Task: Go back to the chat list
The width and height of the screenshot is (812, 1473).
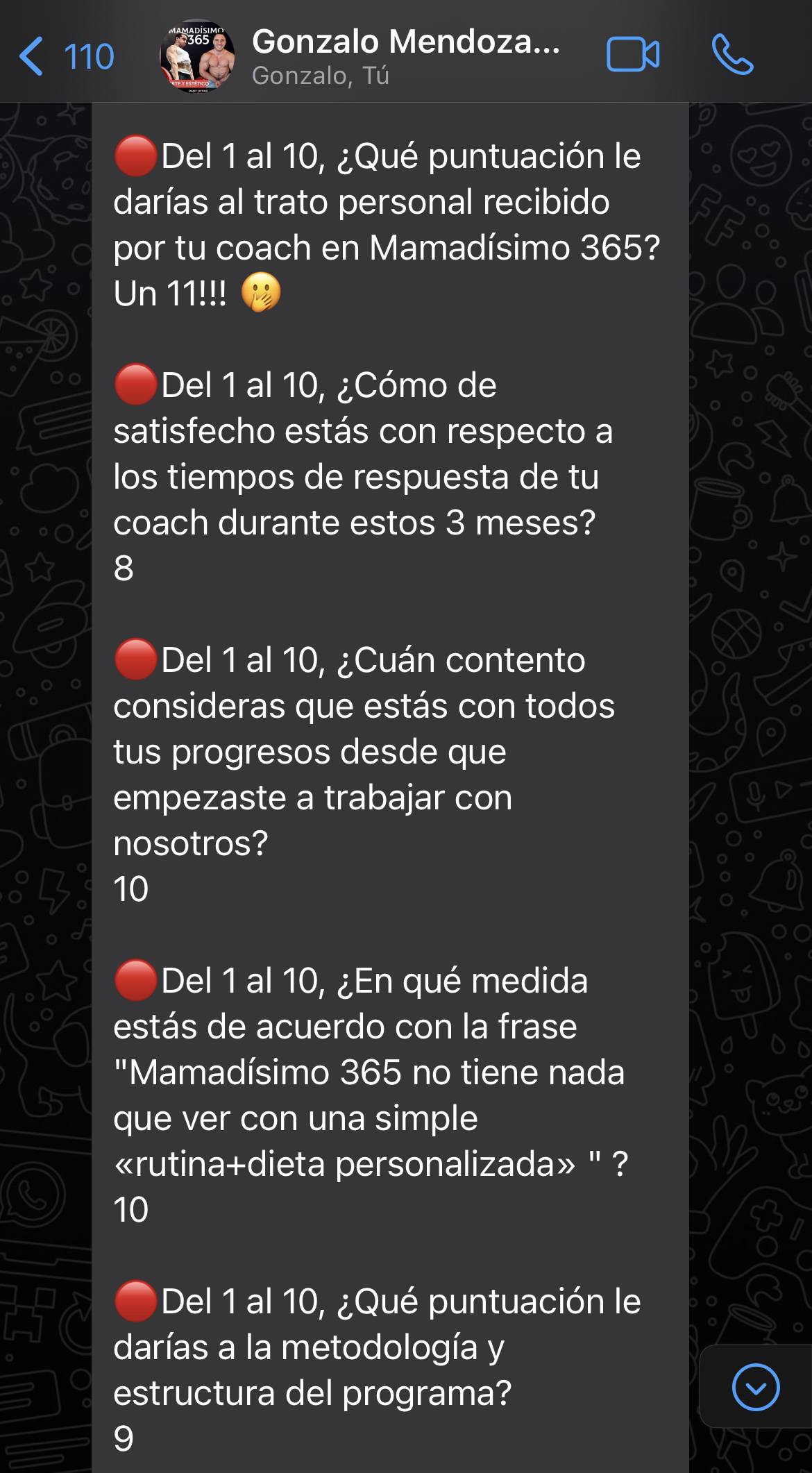Action: click(x=66, y=56)
